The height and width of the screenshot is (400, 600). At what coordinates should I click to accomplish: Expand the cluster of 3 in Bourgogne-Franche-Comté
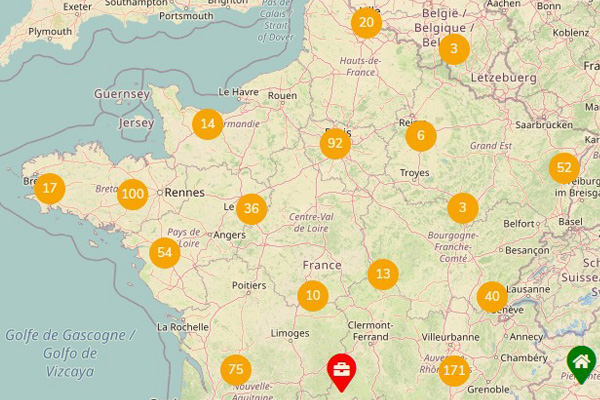(462, 208)
